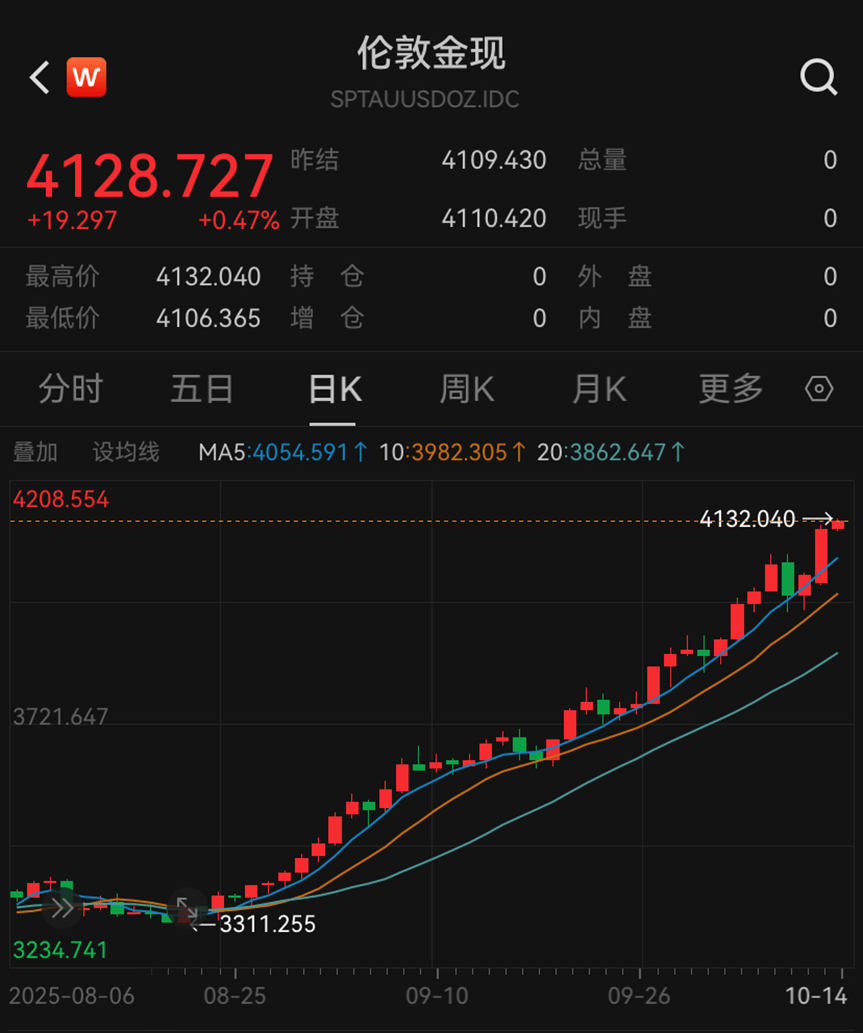Image resolution: width=863 pixels, height=1033 pixels.
Task: Open search with the magnifier icon
Action: (818, 76)
